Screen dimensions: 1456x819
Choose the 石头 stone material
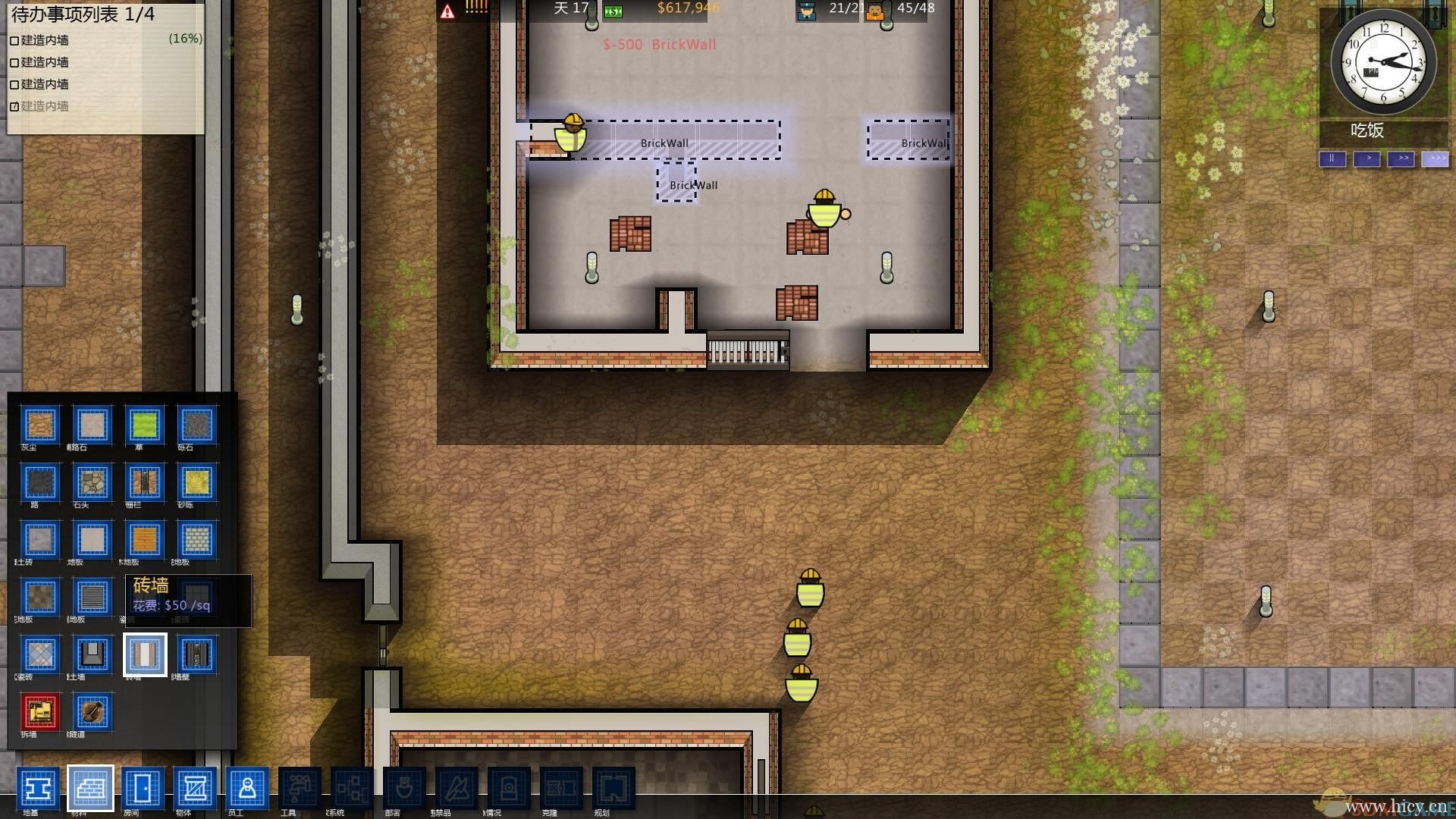[x=92, y=482]
